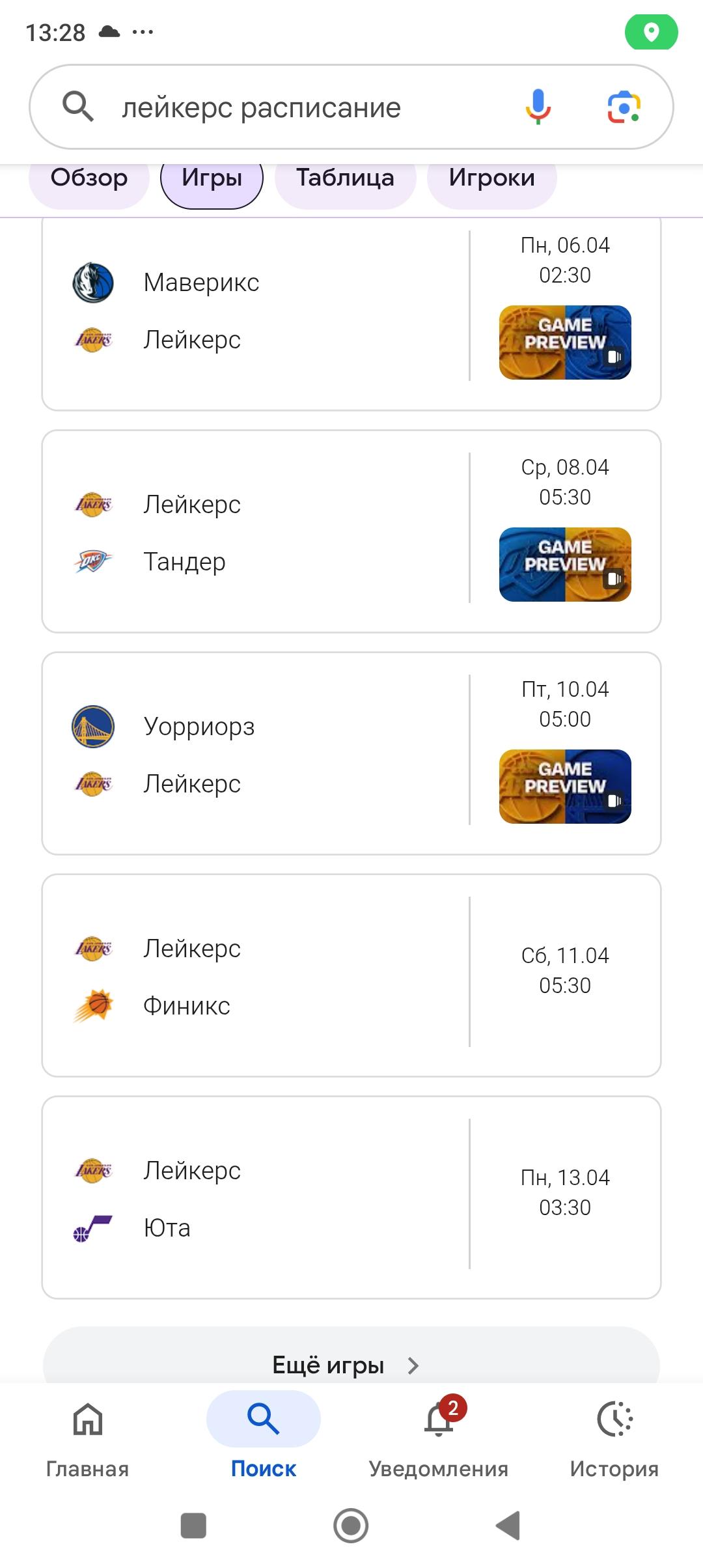Switch to the Обзор tab
Image resolution: width=703 pixels, height=1568 pixels.
click(x=89, y=178)
